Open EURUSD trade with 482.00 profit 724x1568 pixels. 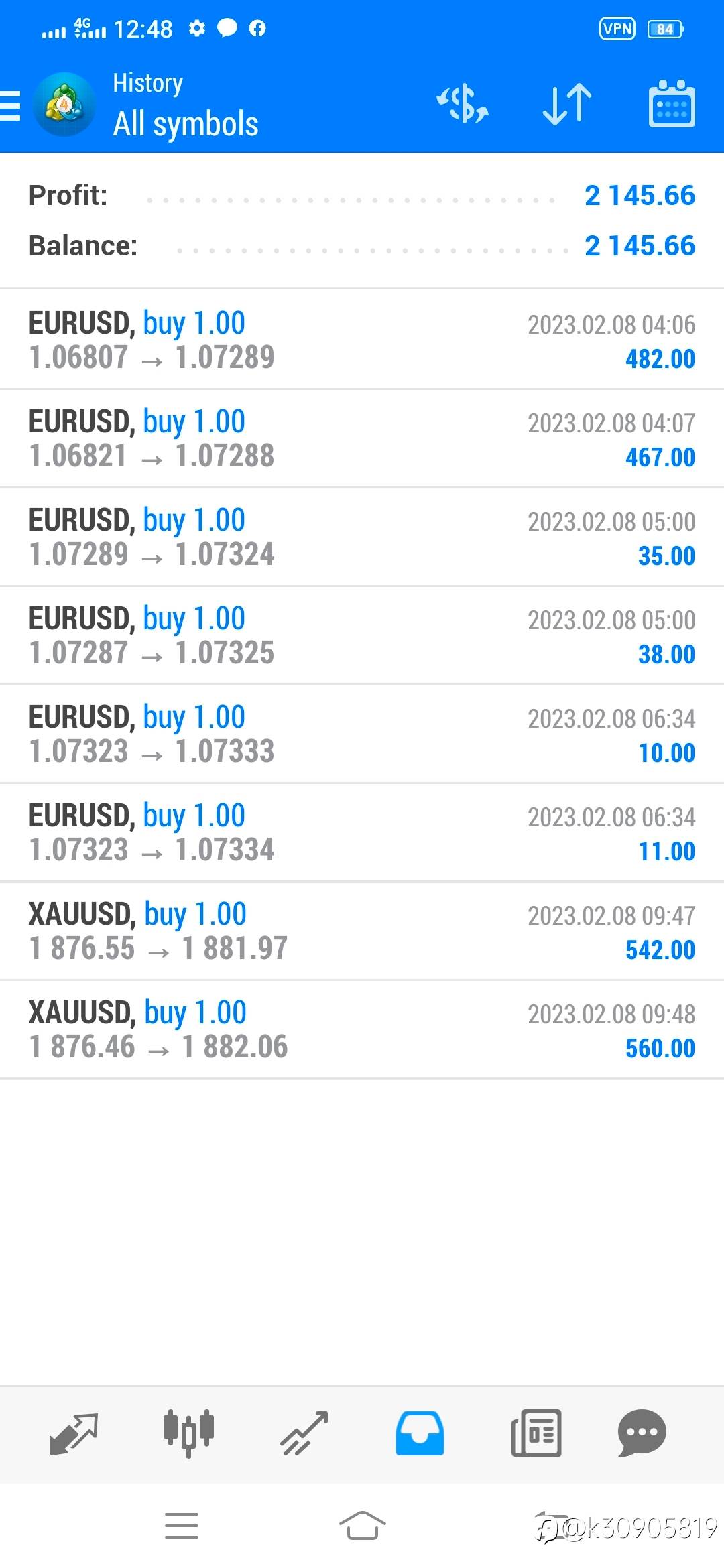click(362, 340)
